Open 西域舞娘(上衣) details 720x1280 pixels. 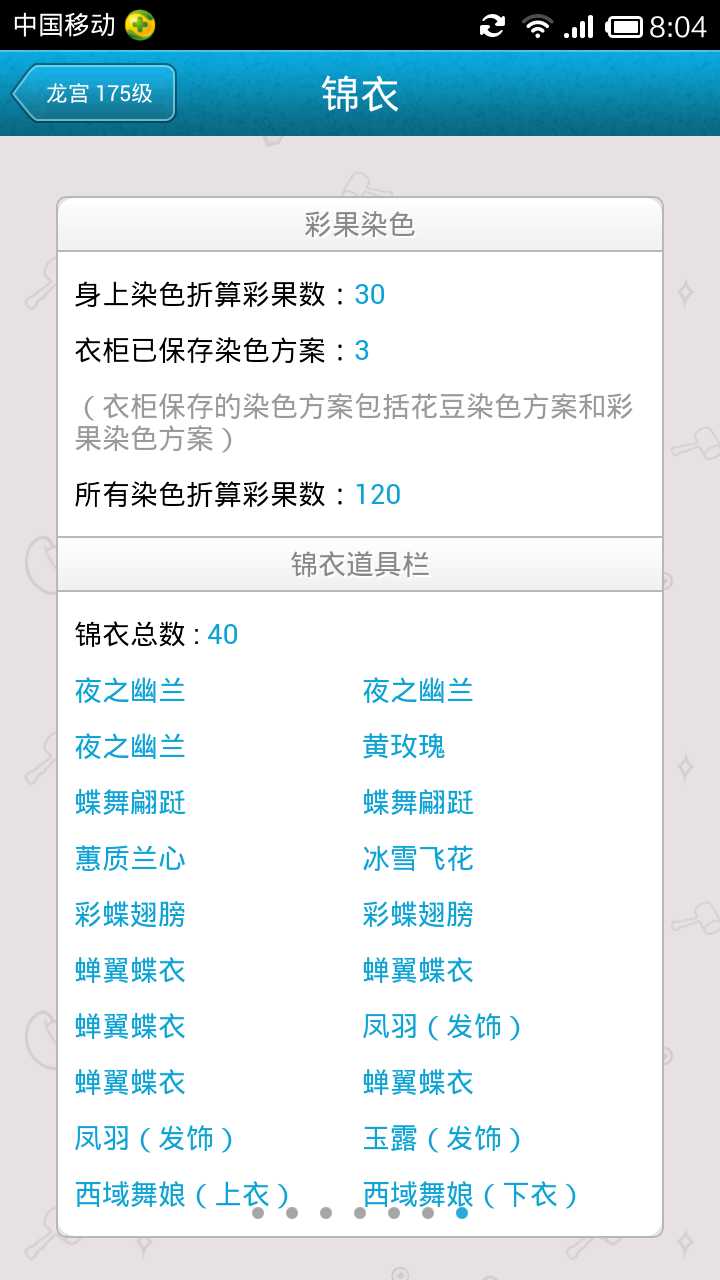(x=182, y=1194)
